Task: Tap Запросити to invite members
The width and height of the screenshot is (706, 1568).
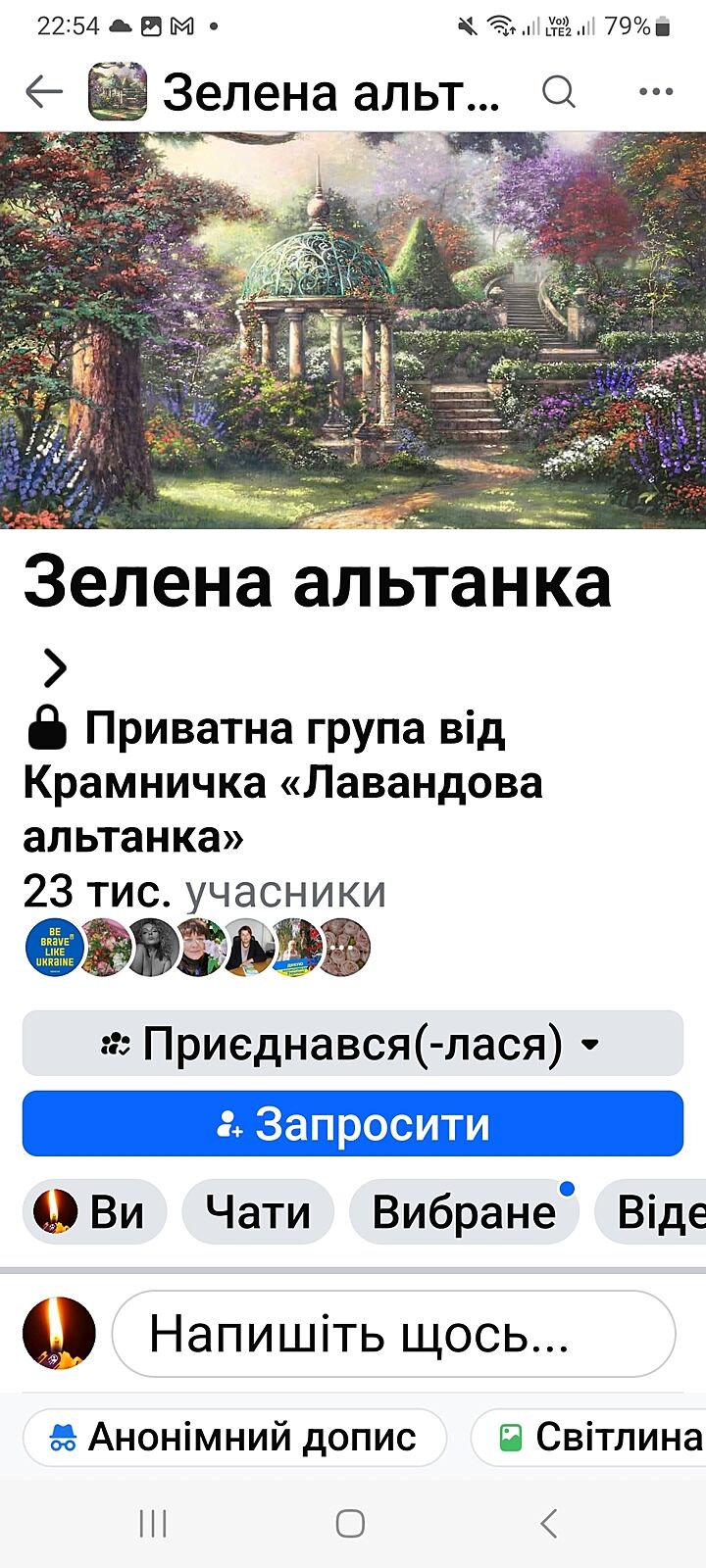Action: [x=353, y=1124]
